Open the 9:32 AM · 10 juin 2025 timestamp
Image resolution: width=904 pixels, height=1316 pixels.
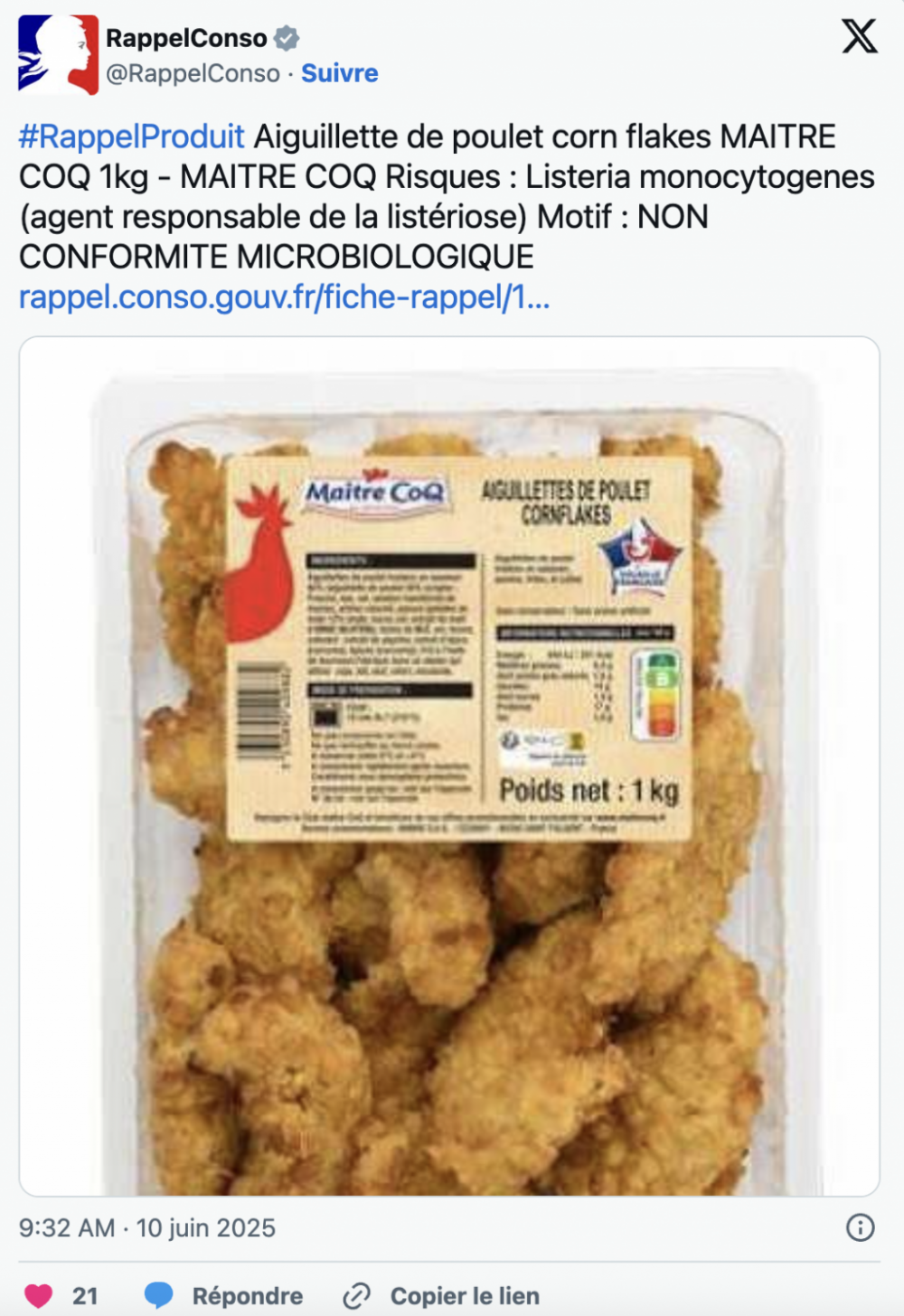pos(147,1227)
